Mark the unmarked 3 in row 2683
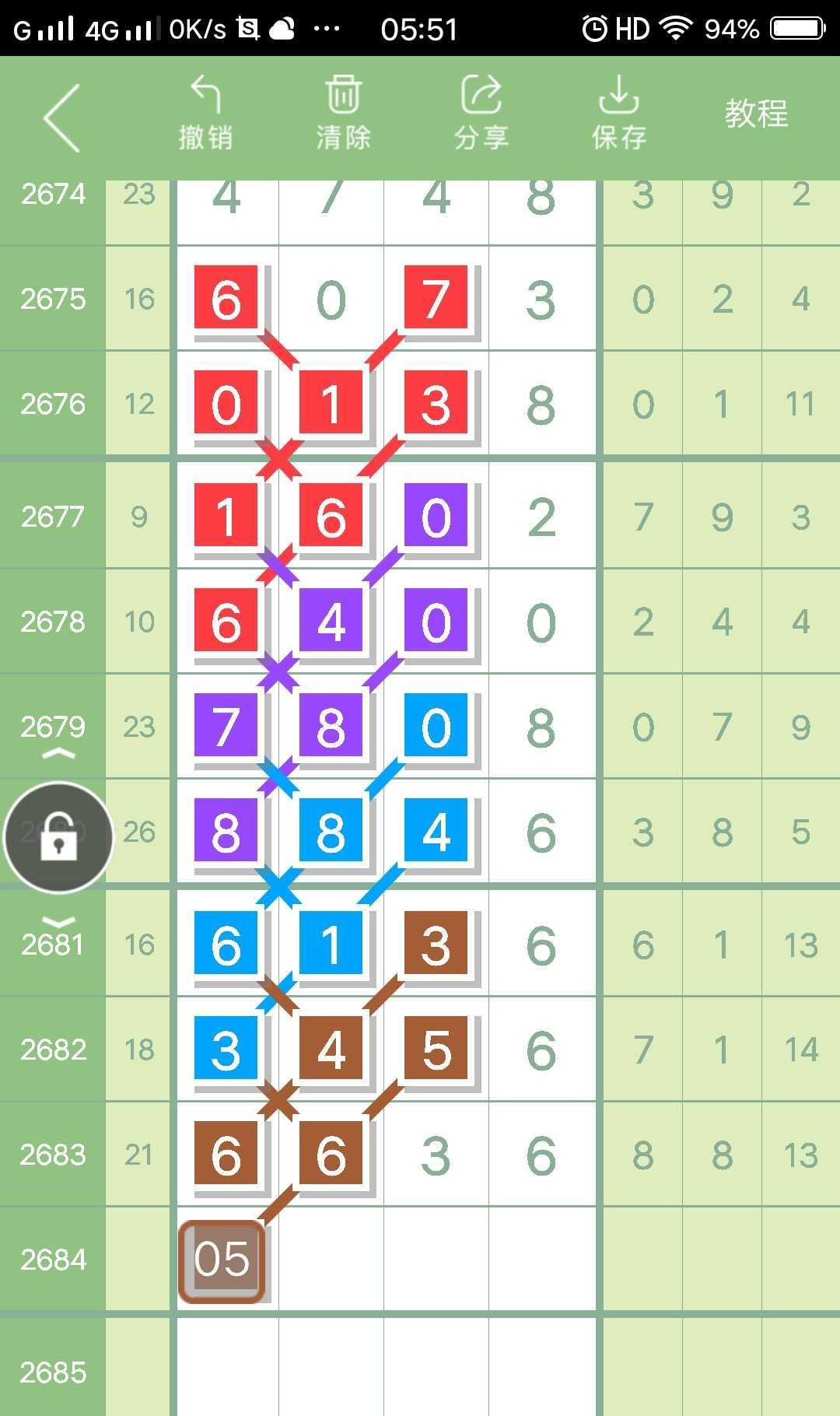The height and width of the screenshot is (1416, 840). (436, 1155)
